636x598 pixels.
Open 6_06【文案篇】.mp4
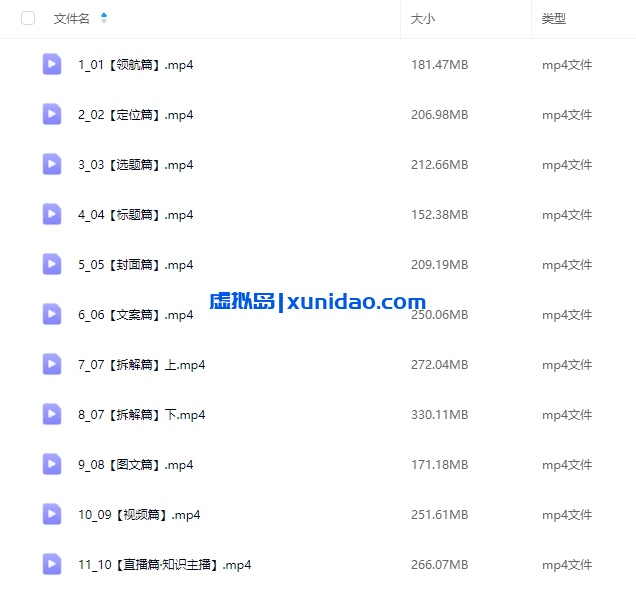point(135,315)
